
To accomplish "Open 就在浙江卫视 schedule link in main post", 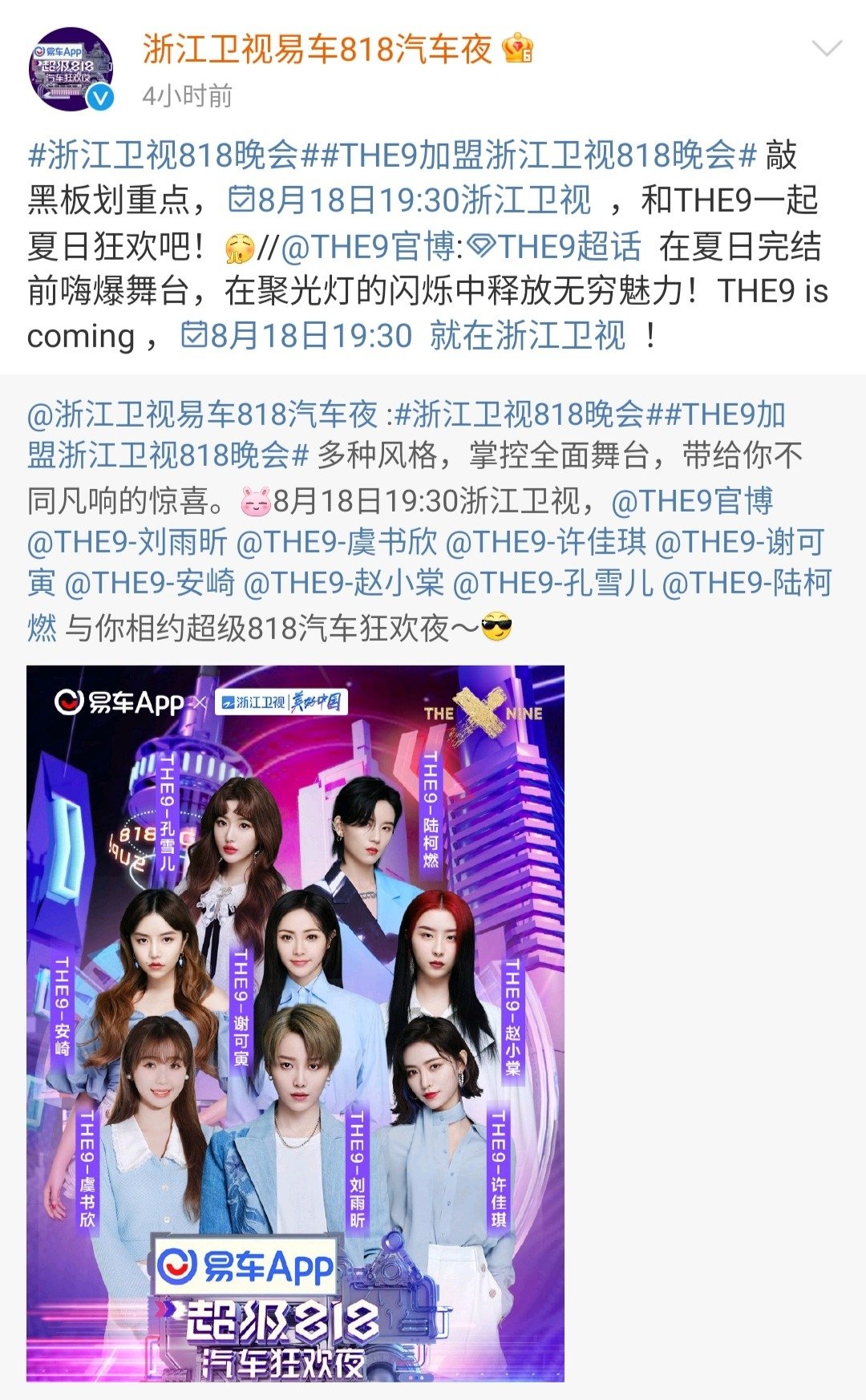I will click(x=527, y=336).
